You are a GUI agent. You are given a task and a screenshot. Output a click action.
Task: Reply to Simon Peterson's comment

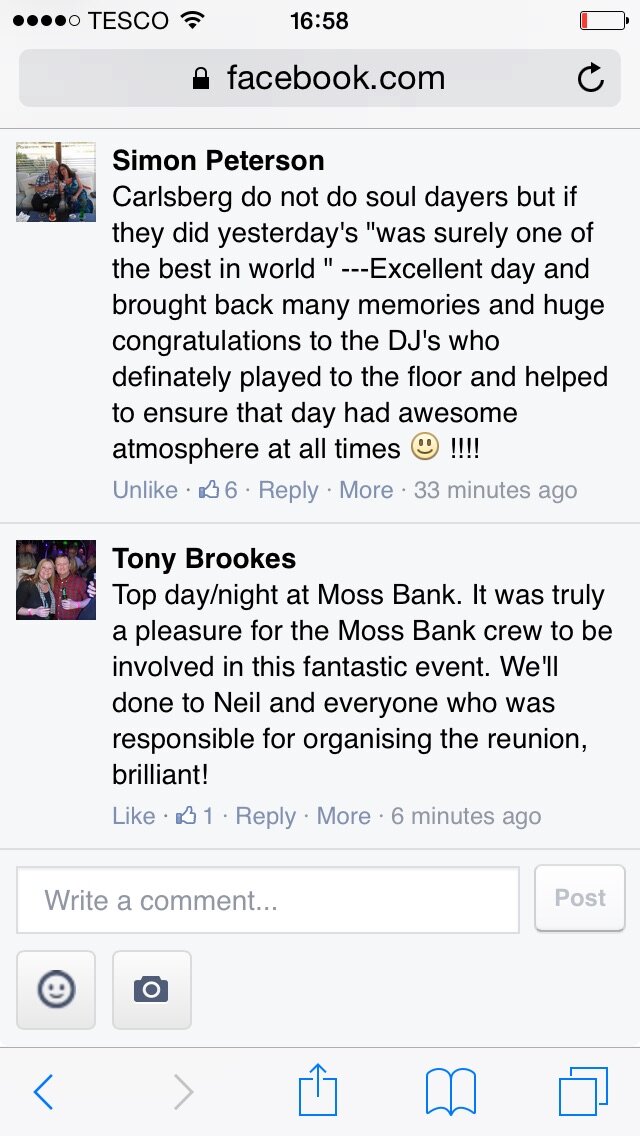pyautogui.click(x=288, y=490)
